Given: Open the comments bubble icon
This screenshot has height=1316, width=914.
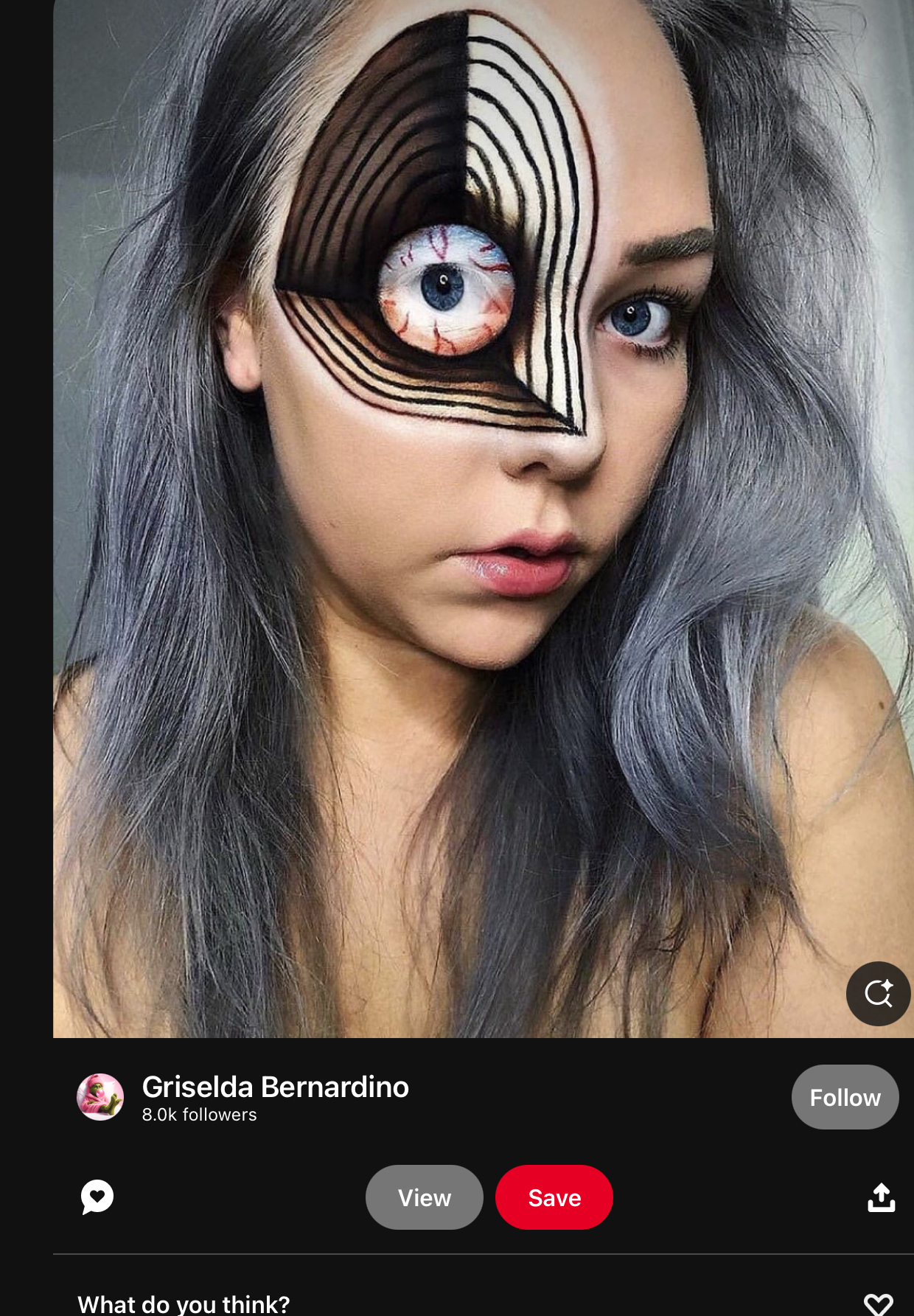Looking at the screenshot, I should (97, 1197).
